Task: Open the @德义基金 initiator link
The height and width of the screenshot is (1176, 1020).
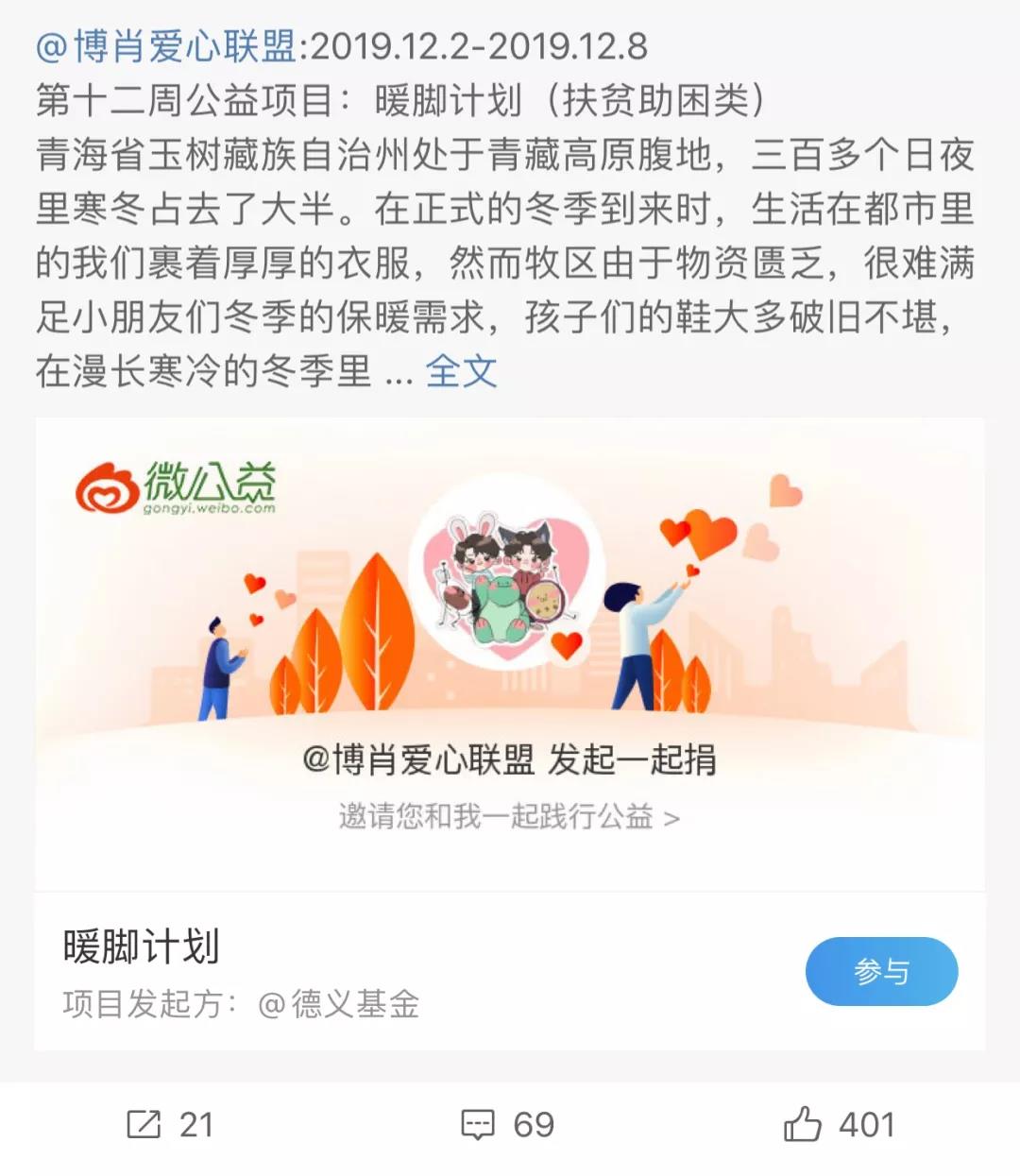Action: (x=338, y=1004)
